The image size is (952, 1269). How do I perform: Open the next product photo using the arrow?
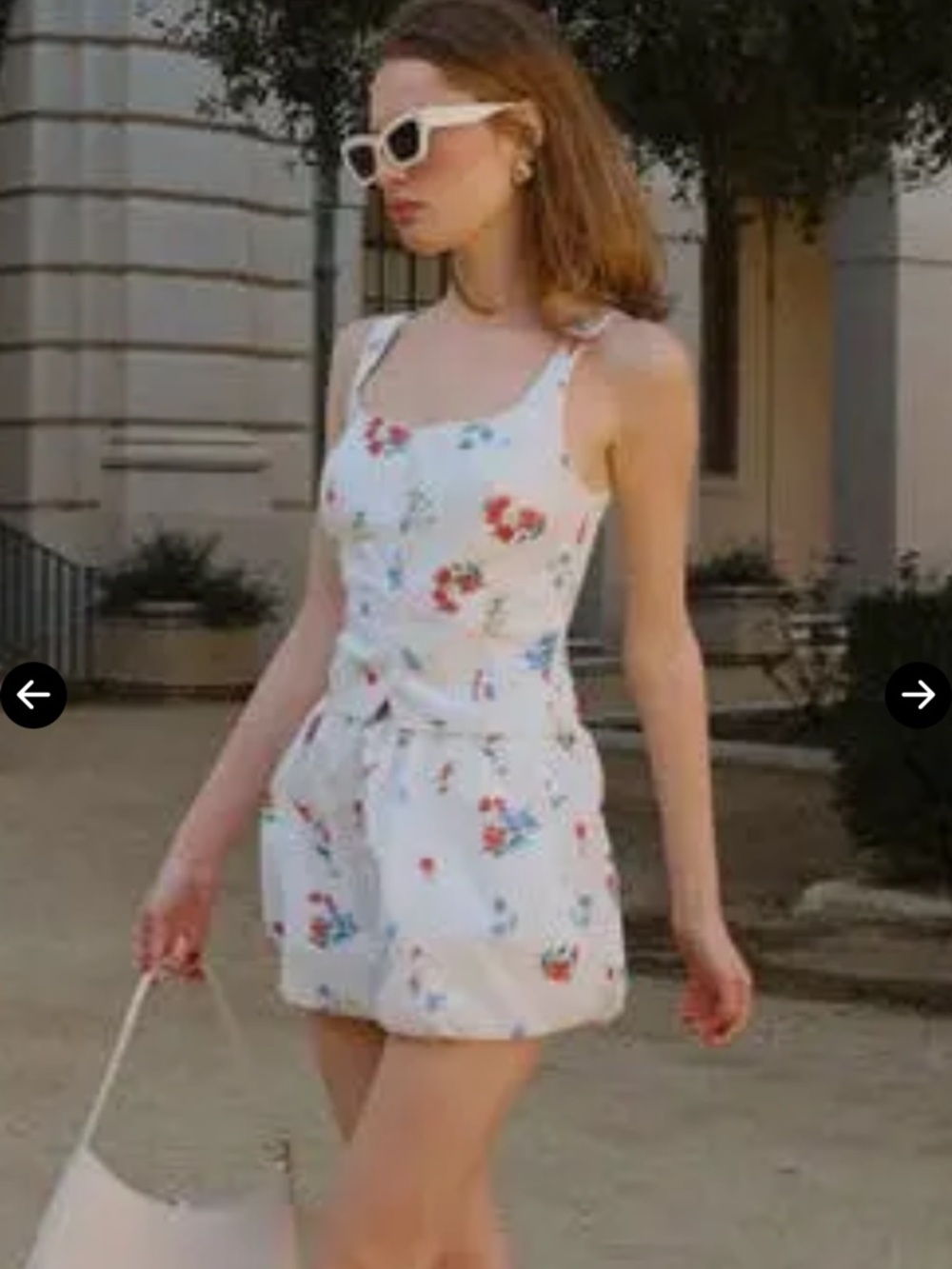(916, 696)
